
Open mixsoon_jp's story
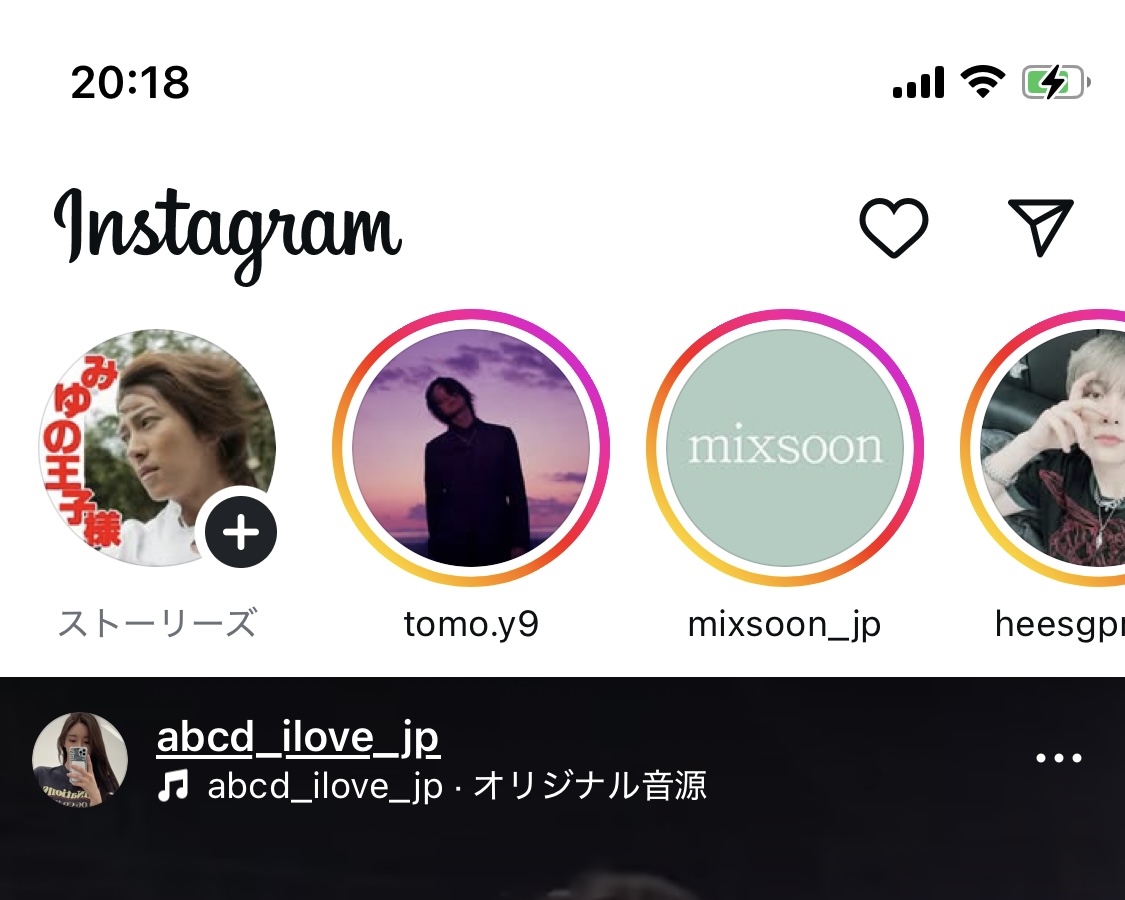click(x=785, y=447)
